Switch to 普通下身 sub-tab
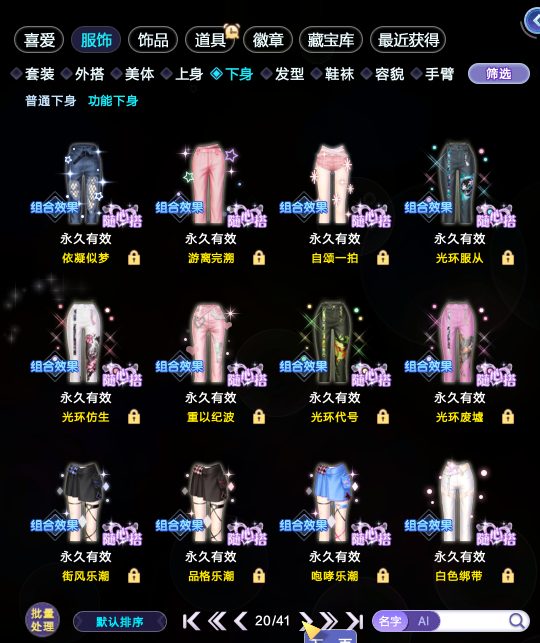Image resolution: width=540 pixels, height=643 pixels. pos(50,101)
